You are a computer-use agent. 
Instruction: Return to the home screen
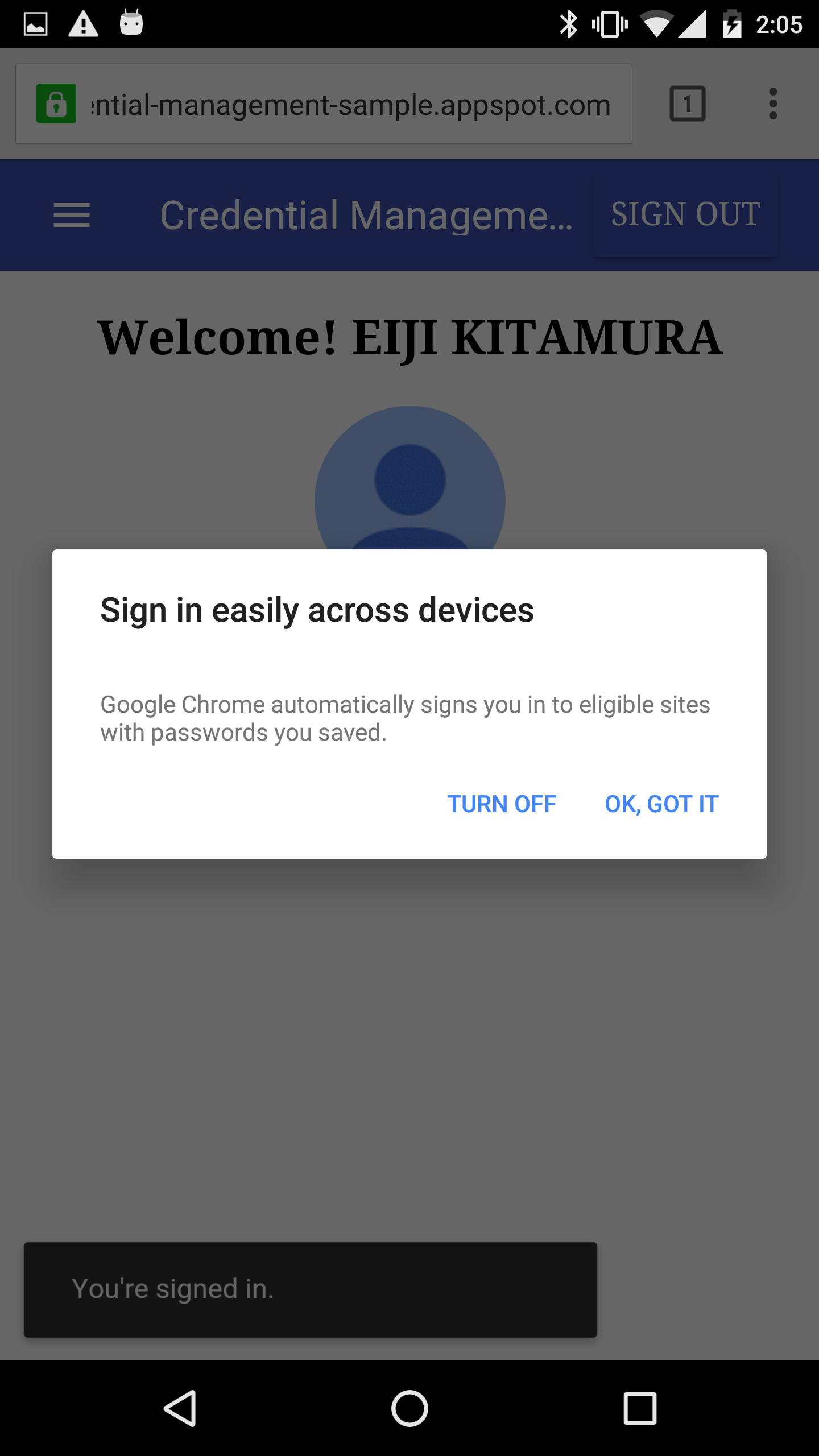point(409,1408)
